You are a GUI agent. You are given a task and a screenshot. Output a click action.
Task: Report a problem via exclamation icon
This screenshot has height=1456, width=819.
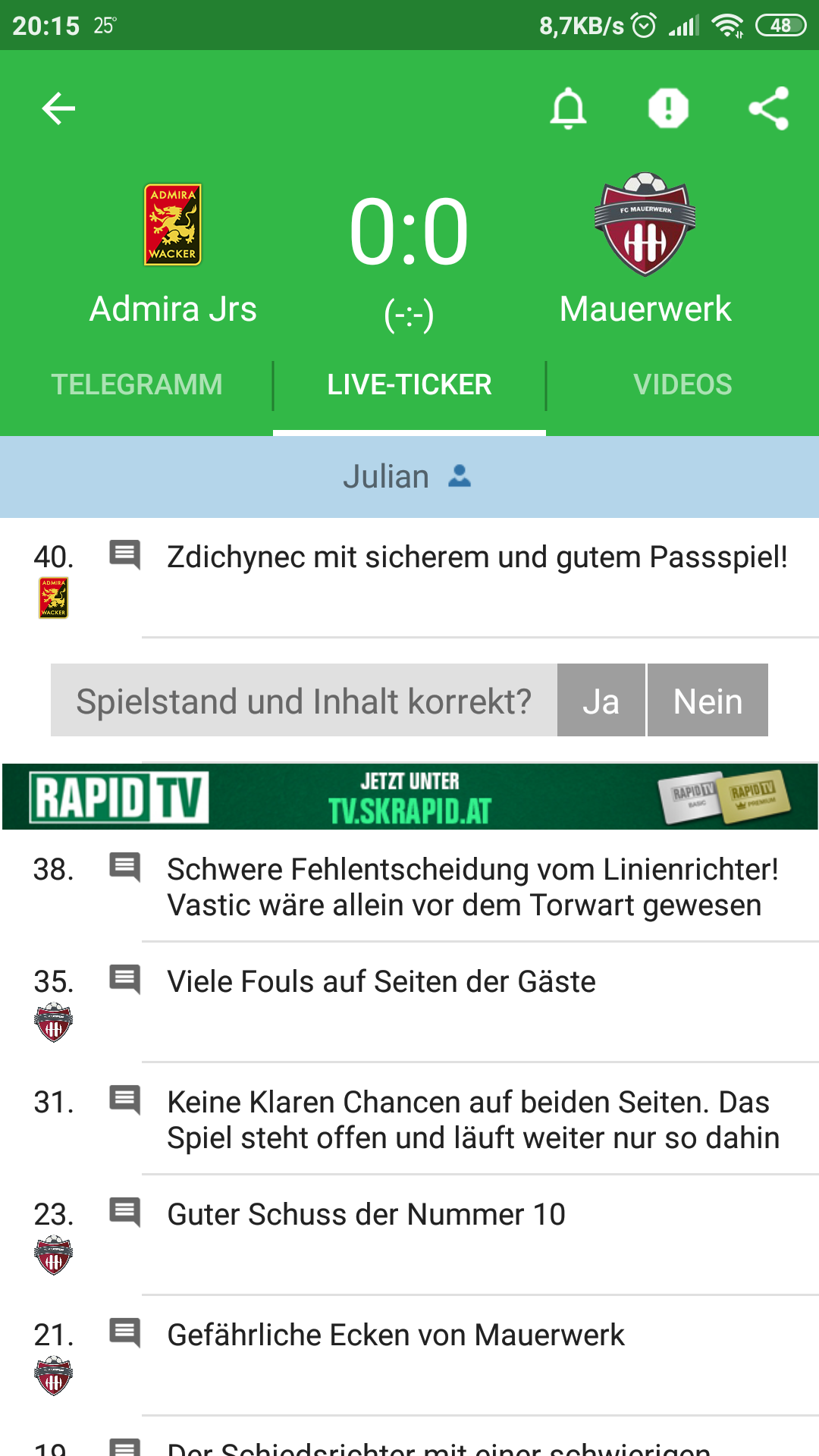[668, 108]
